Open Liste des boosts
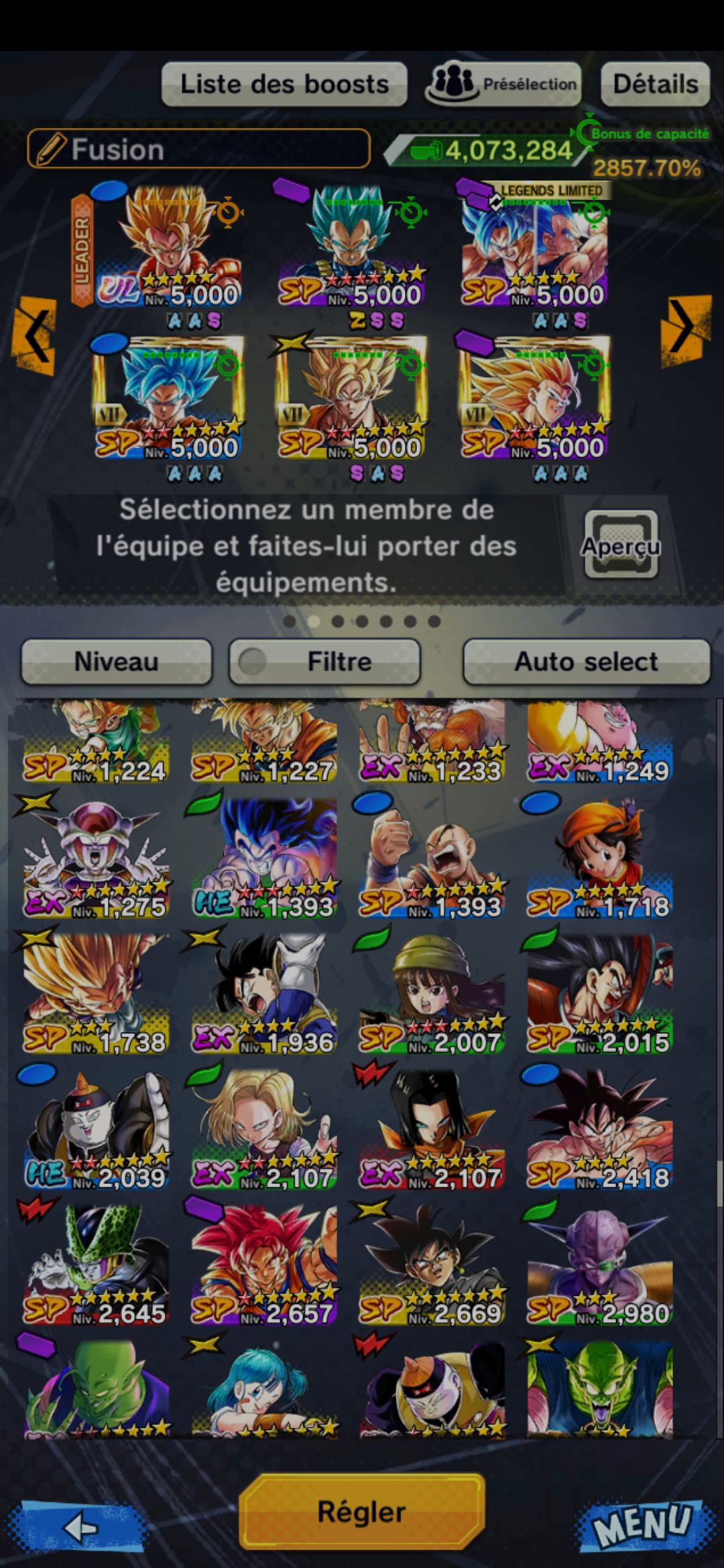Image resolution: width=724 pixels, height=1568 pixels. click(284, 84)
